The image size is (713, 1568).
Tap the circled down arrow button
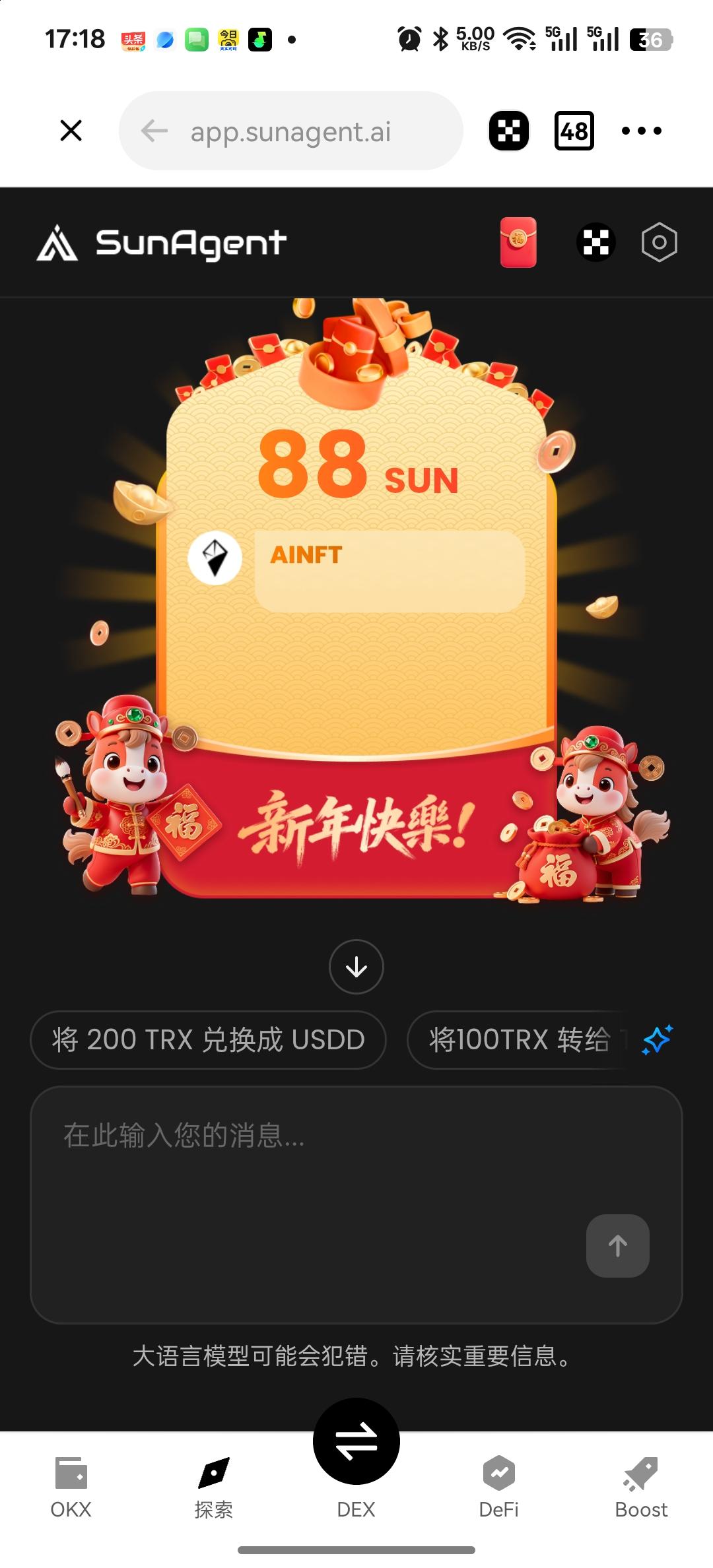tap(356, 967)
